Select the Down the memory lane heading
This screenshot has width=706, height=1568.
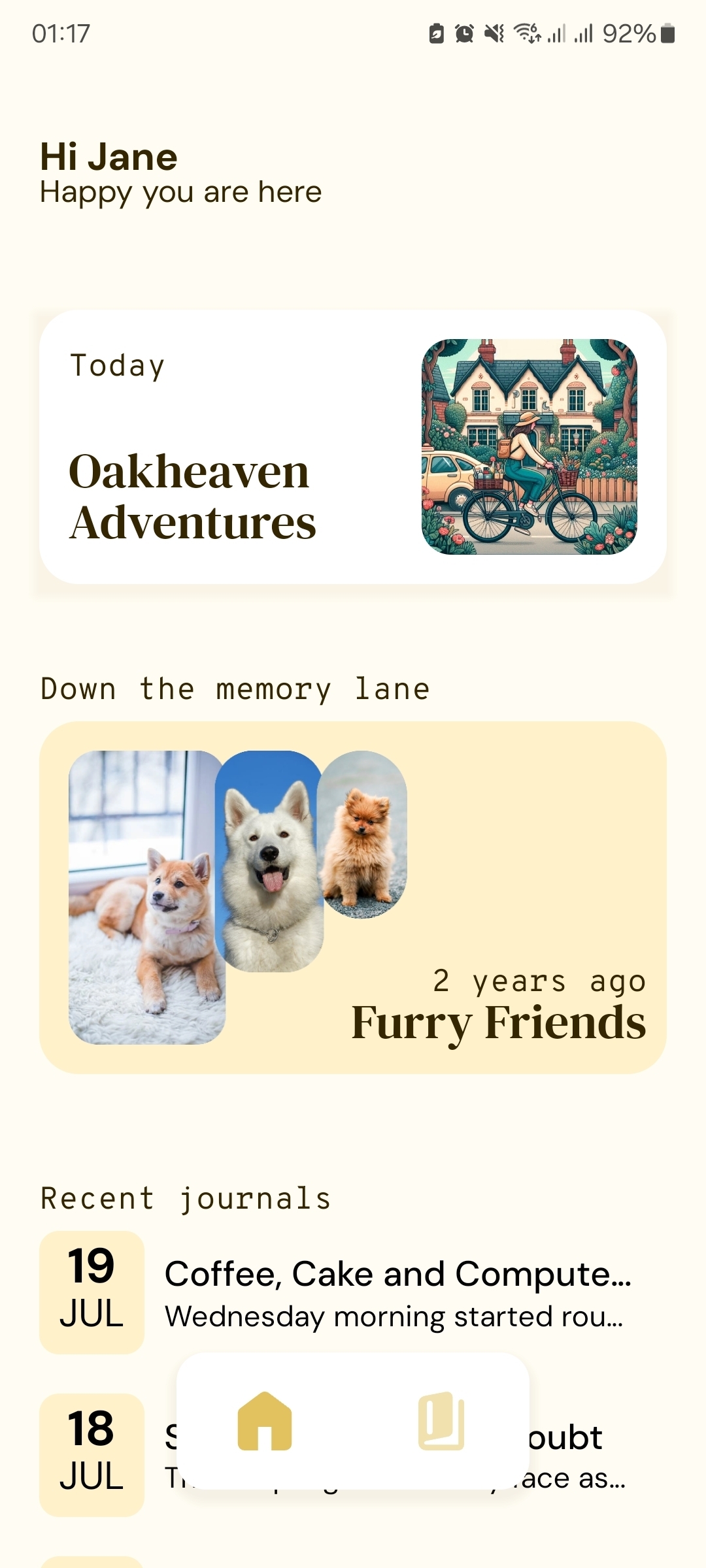tap(235, 688)
